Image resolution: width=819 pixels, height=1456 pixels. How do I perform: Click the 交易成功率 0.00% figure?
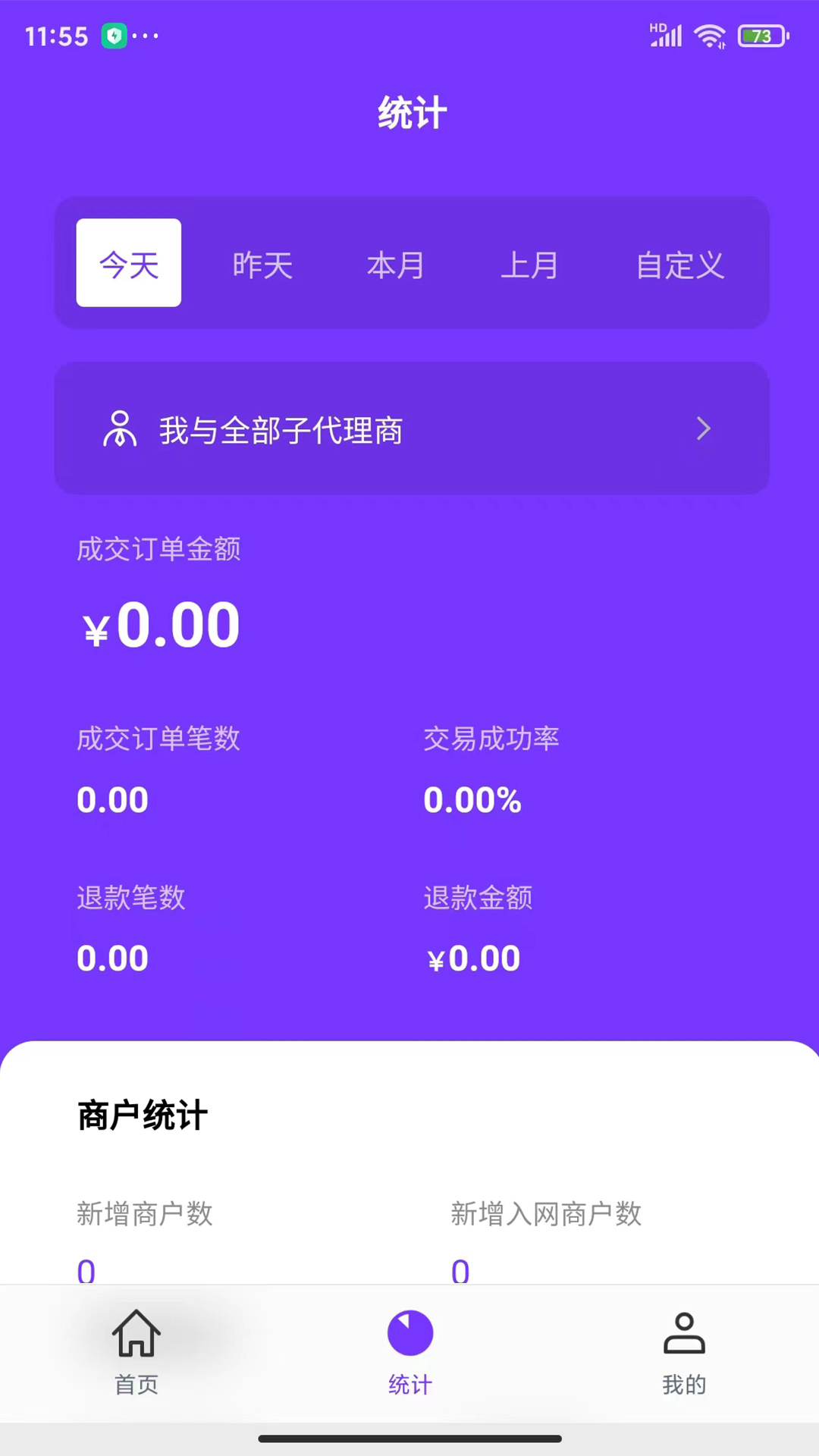click(472, 799)
